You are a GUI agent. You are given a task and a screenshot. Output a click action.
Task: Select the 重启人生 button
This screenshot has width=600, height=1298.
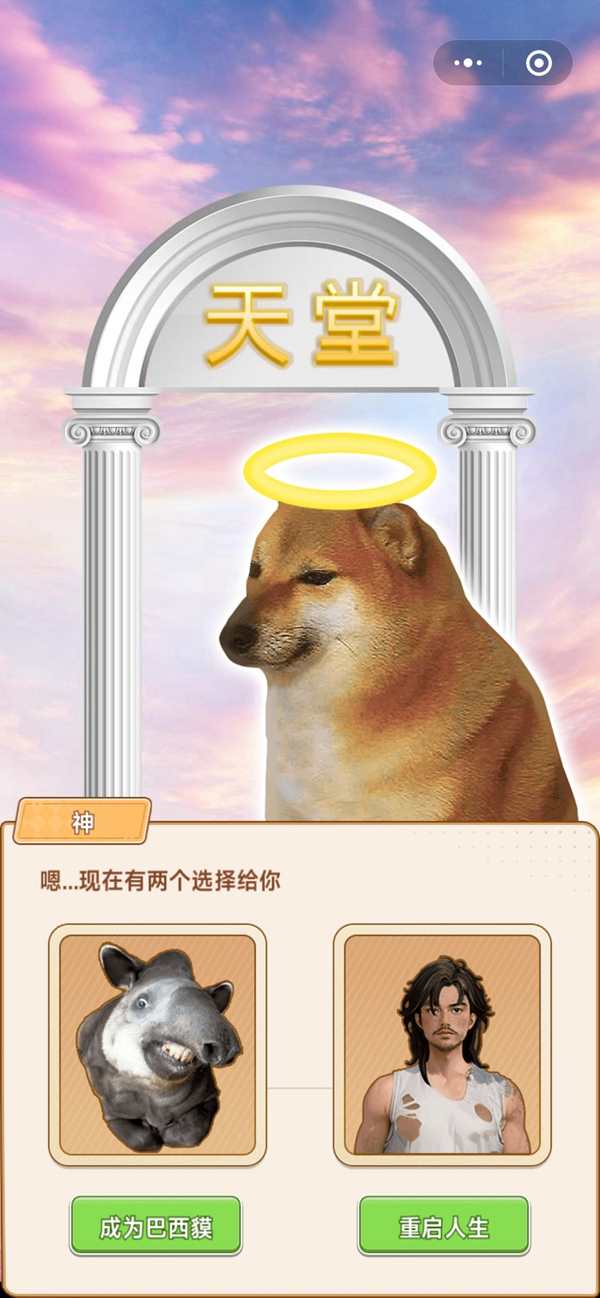[x=444, y=1226]
